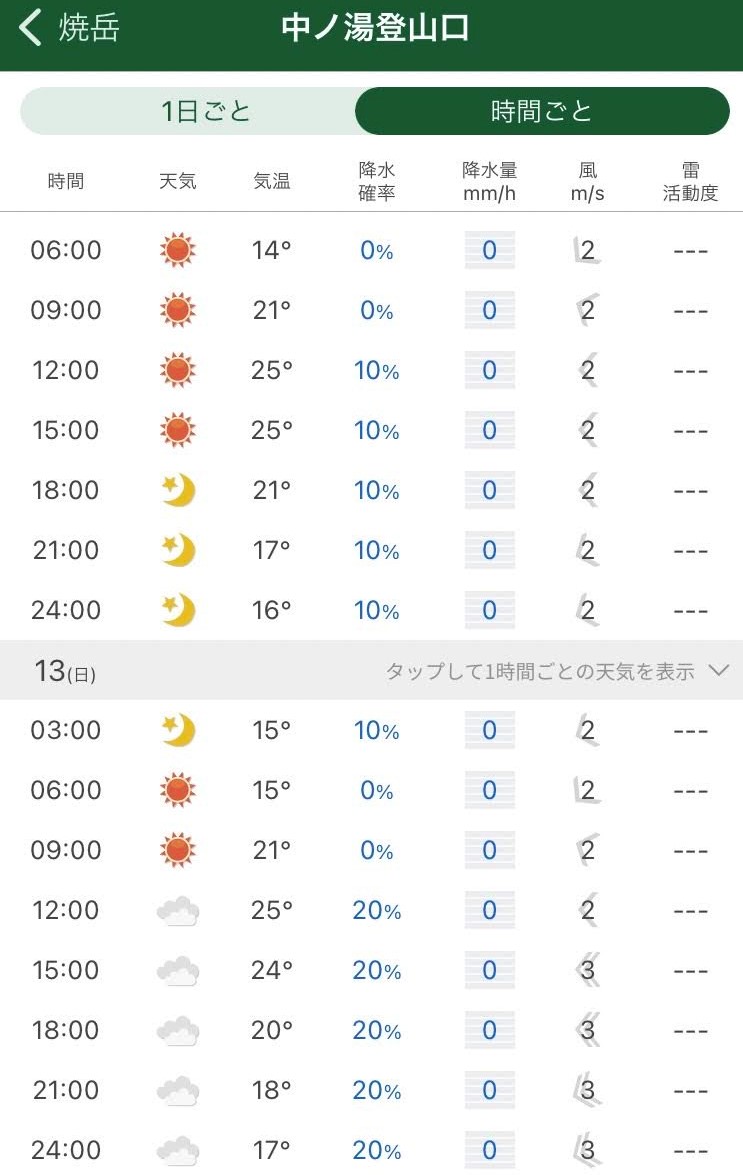The width and height of the screenshot is (743, 1175).
Task: Expand hourly weather for 13(日)
Action: pyautogui.click(x=372, y=671)
